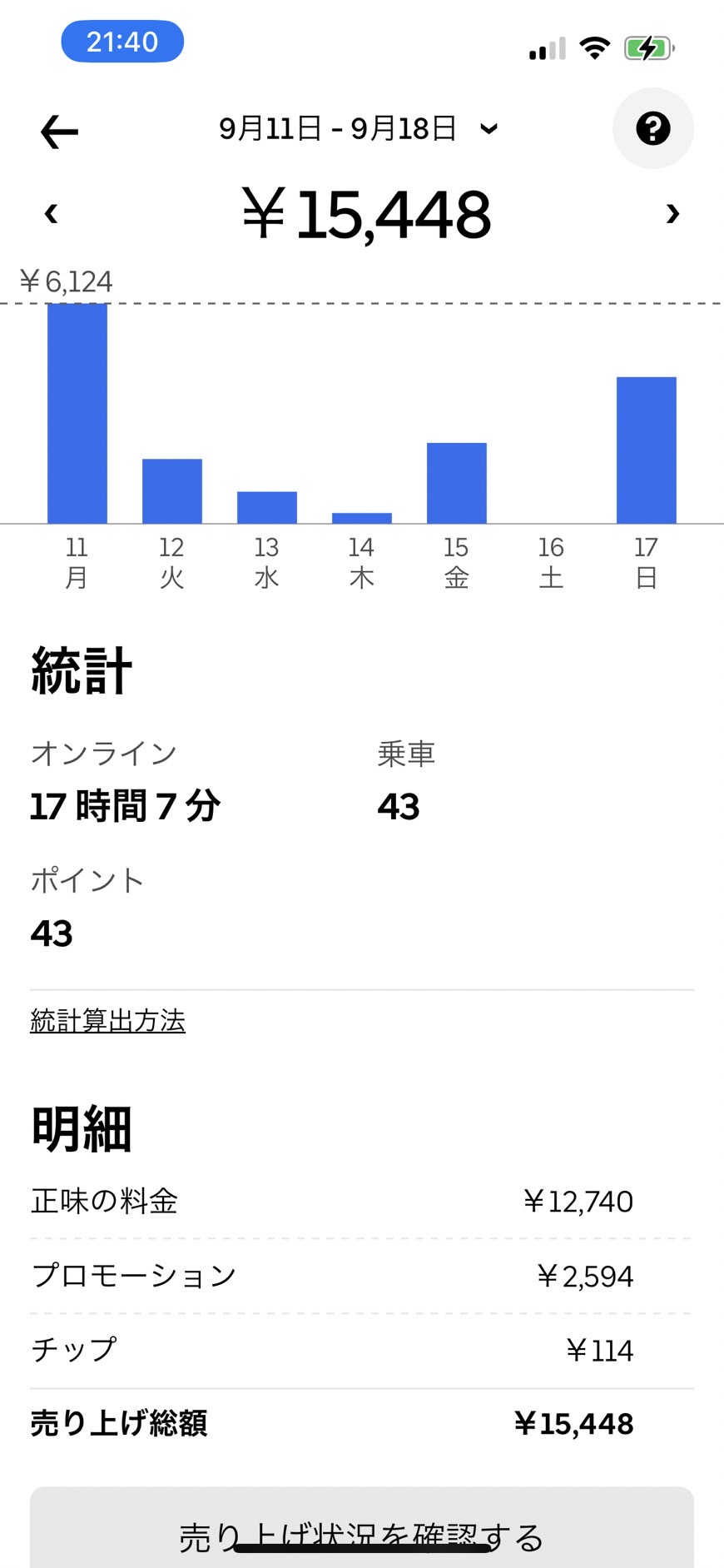Select the bar for 15 金

coord(456,483)
